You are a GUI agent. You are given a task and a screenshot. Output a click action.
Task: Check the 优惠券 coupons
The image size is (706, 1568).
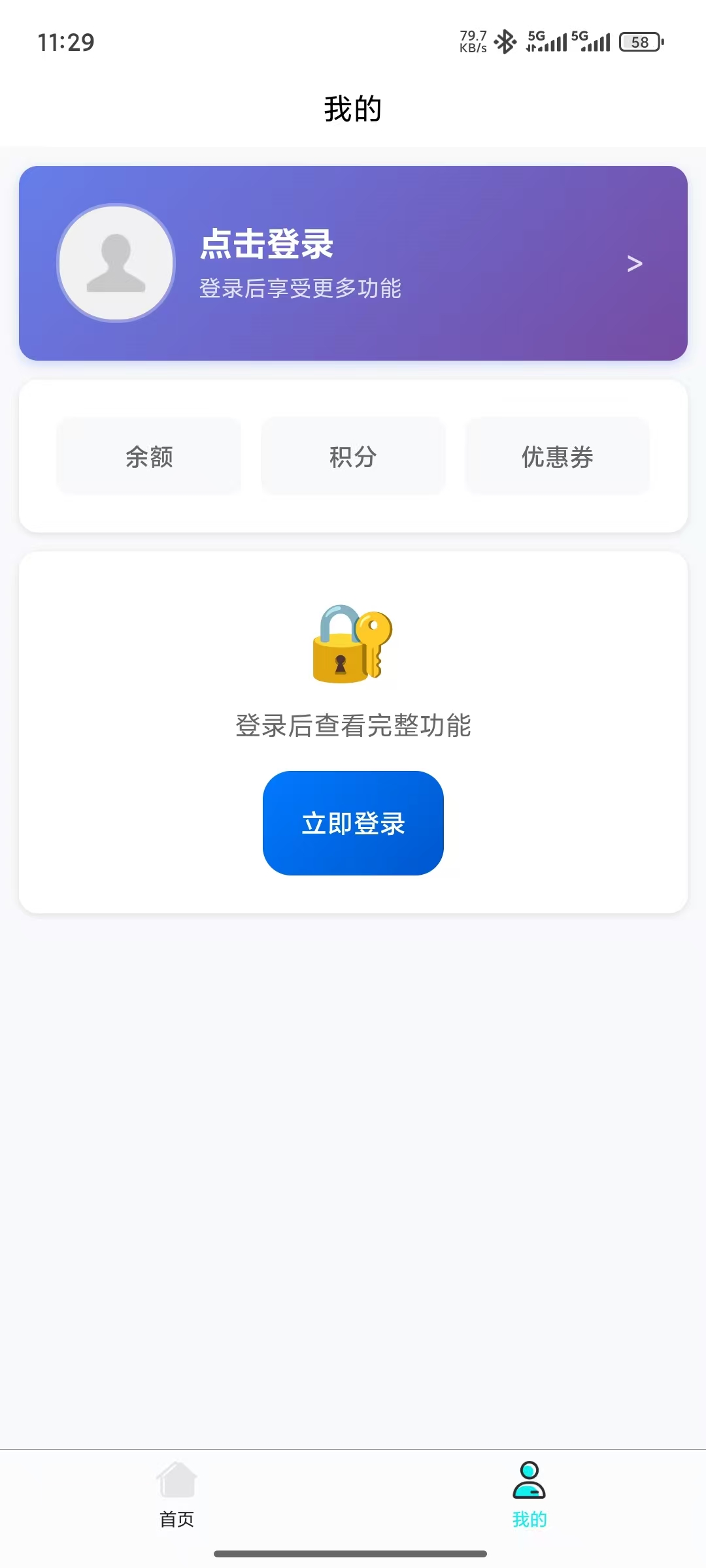point(557,457)
